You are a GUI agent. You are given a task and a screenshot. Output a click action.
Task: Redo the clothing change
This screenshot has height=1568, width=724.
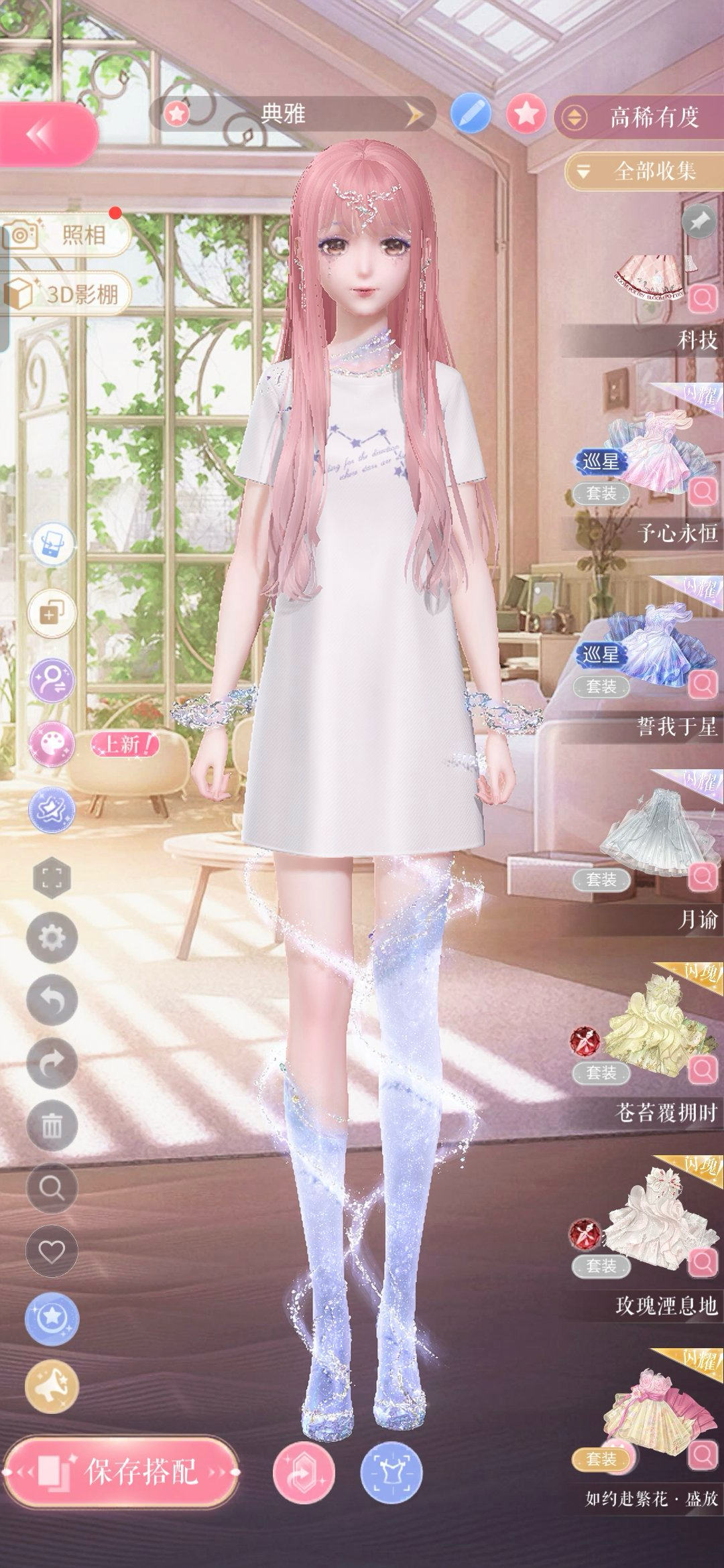(x=52, y=1063)
